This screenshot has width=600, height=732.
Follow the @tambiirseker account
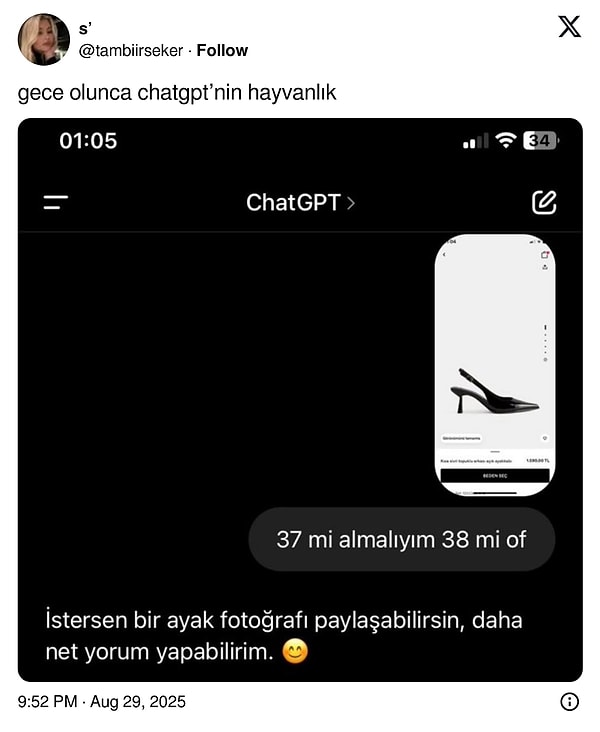click(222, 50)
